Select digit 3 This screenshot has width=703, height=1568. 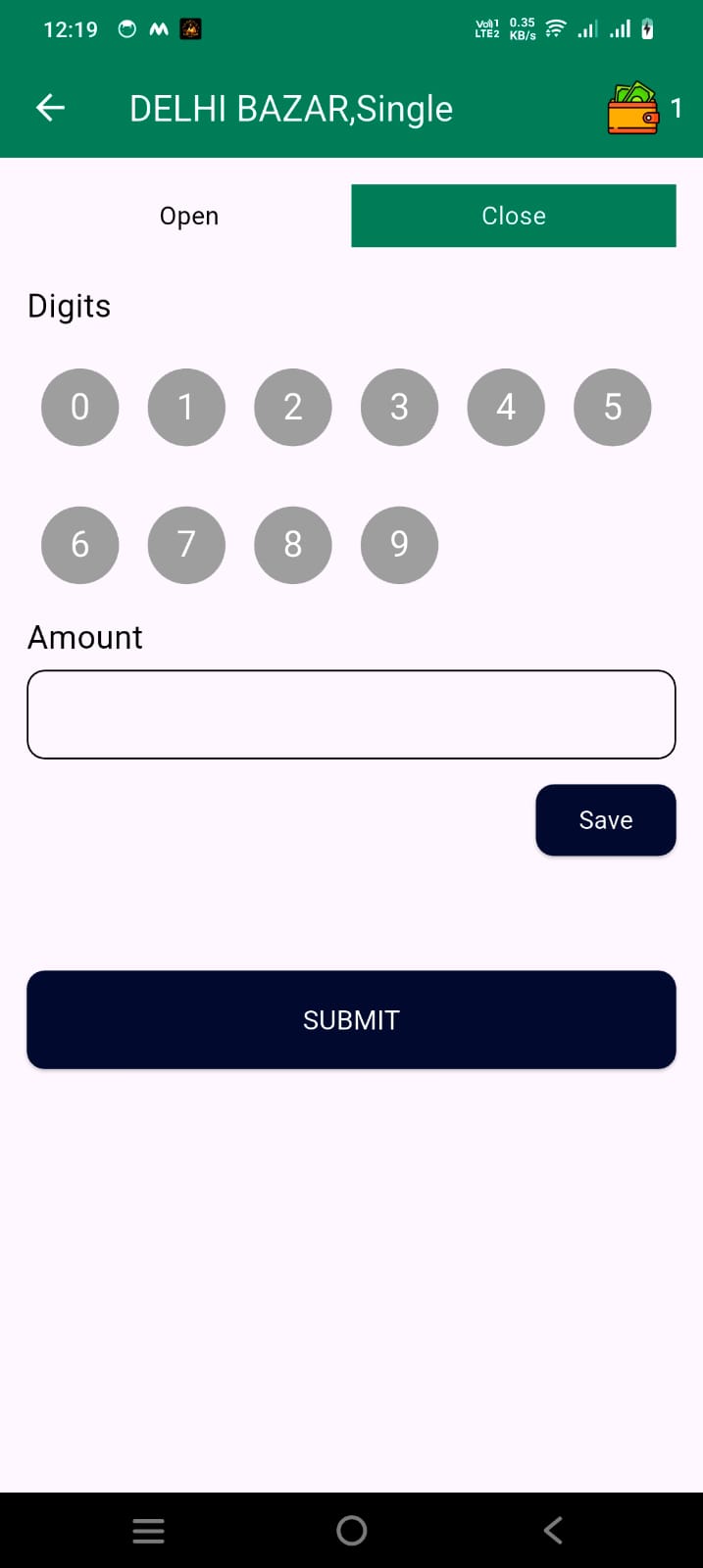[x=399, y=407]
